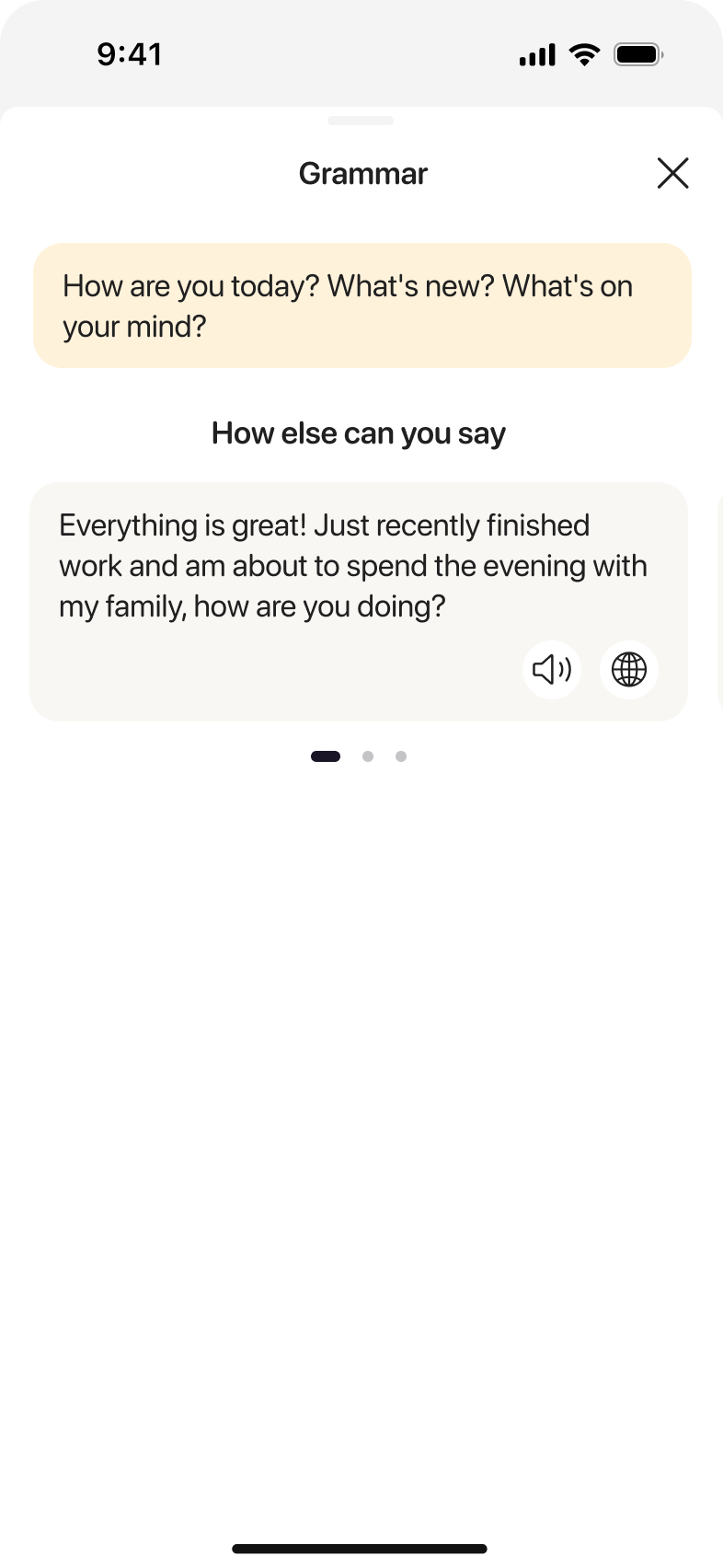Jump to the second page indicator dot
The width and height of the screenshot is (723, 1568).
[x=368, y=756]
